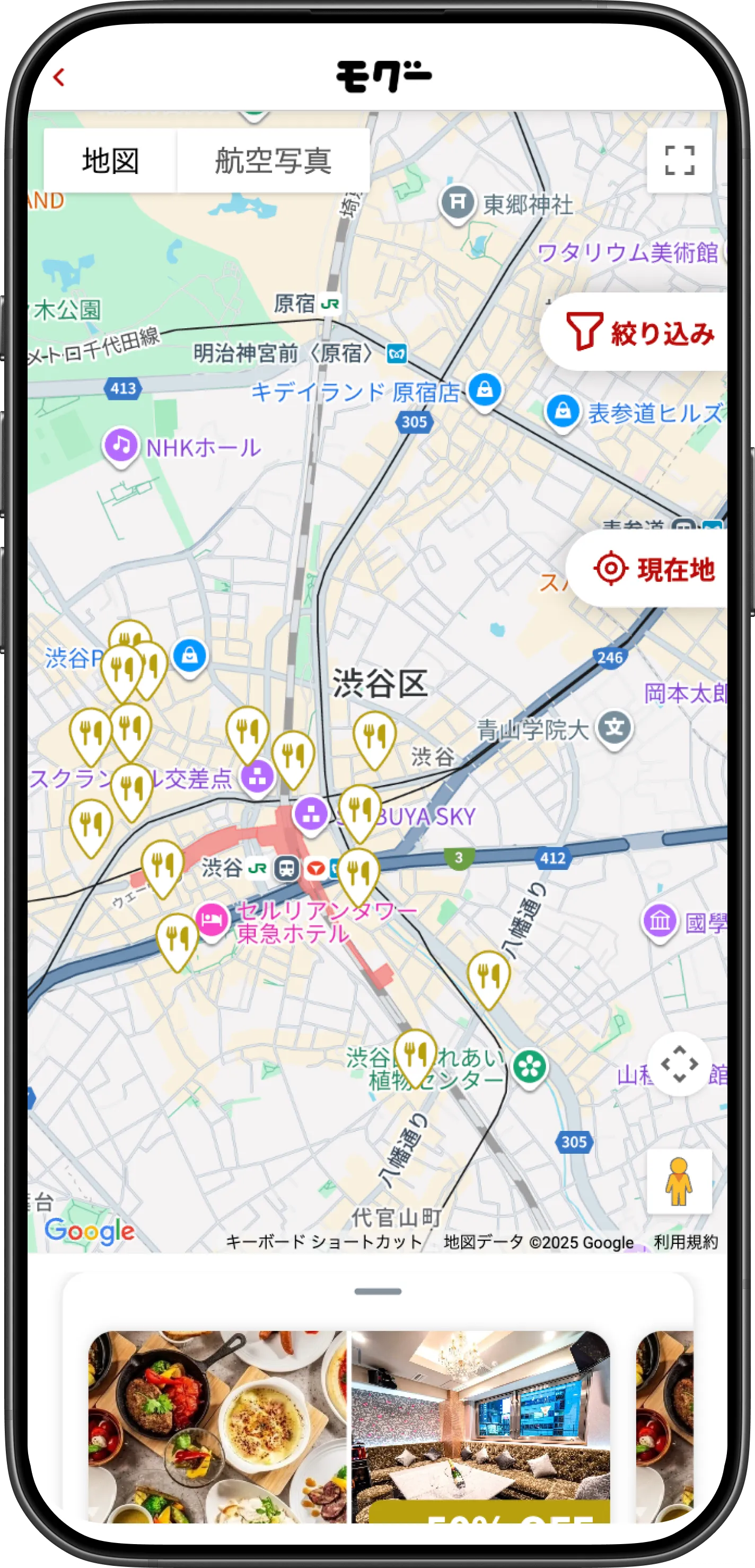Tap the Street View pegman button
755x1568 pixels.
(x=679, y=1182)
